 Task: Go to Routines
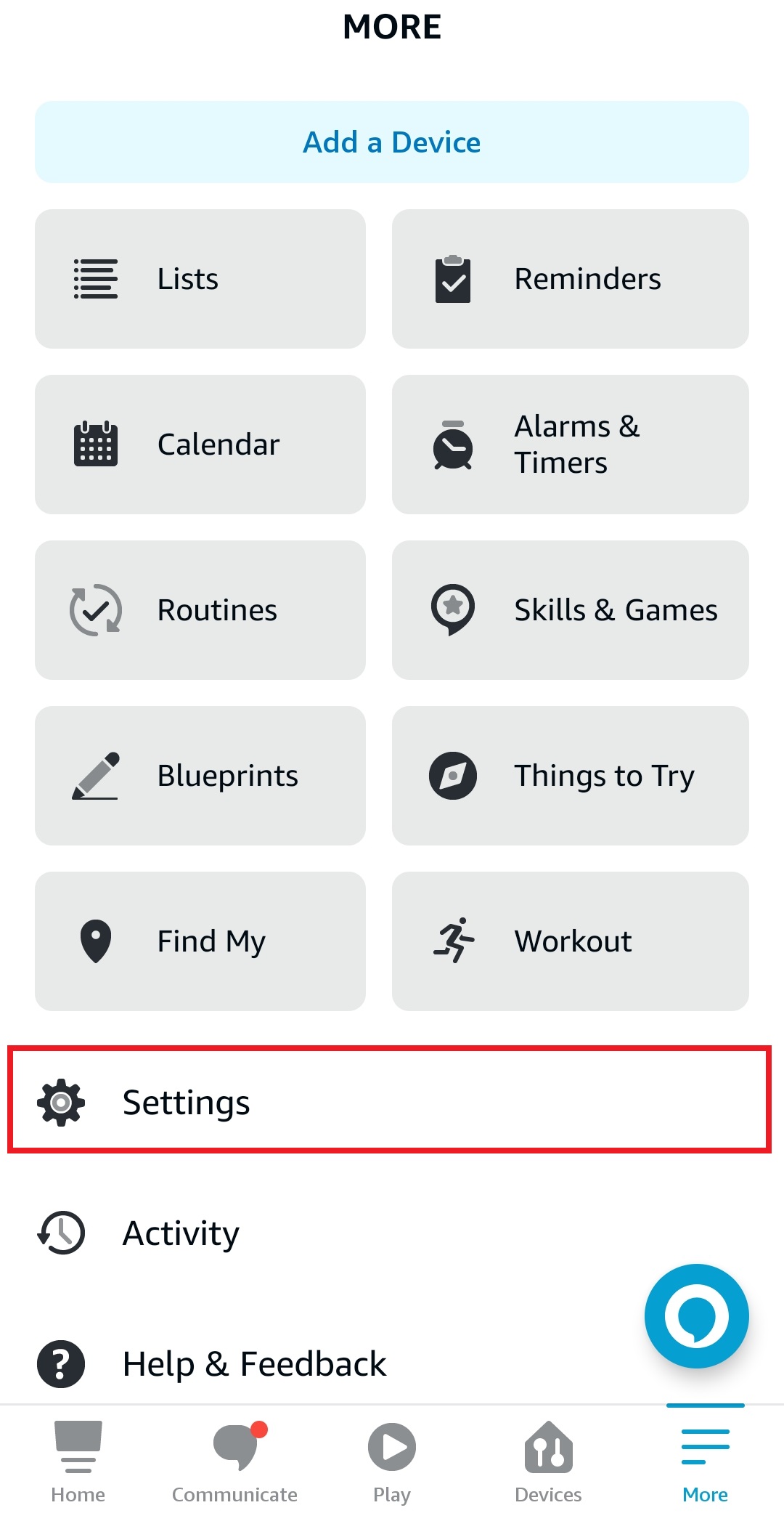click(x=200, y=610)
